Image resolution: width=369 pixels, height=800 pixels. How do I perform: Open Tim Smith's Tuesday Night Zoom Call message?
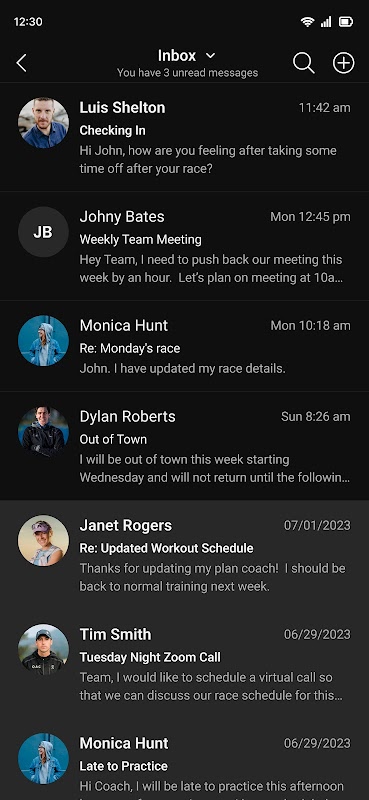coord(184,664)
